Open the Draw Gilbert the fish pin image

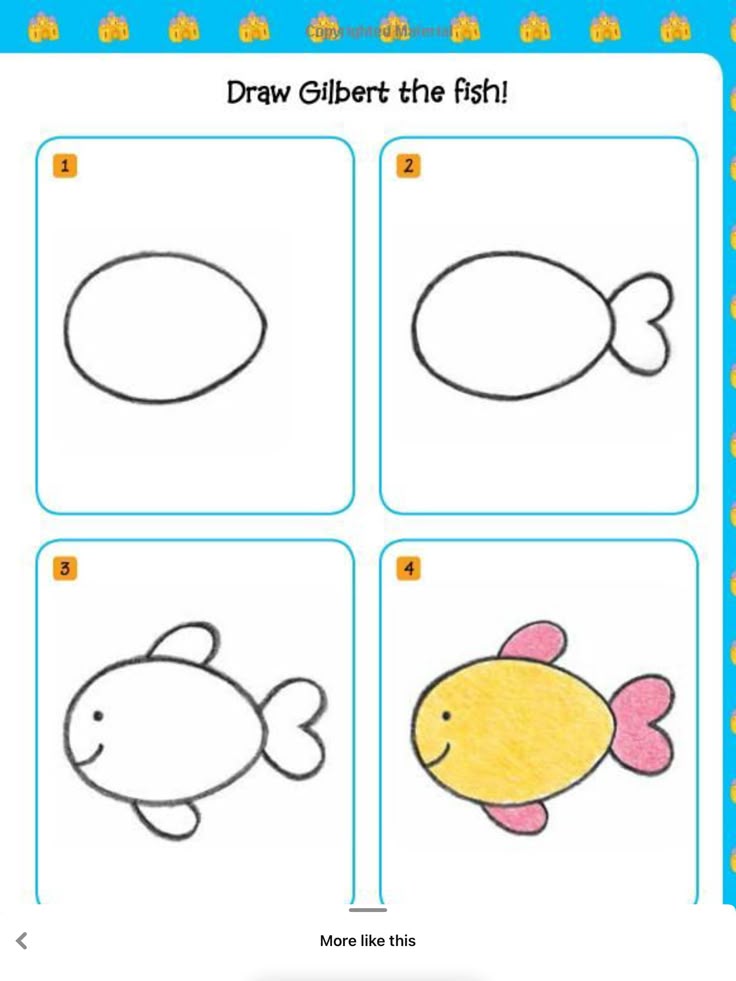point(367,480)
